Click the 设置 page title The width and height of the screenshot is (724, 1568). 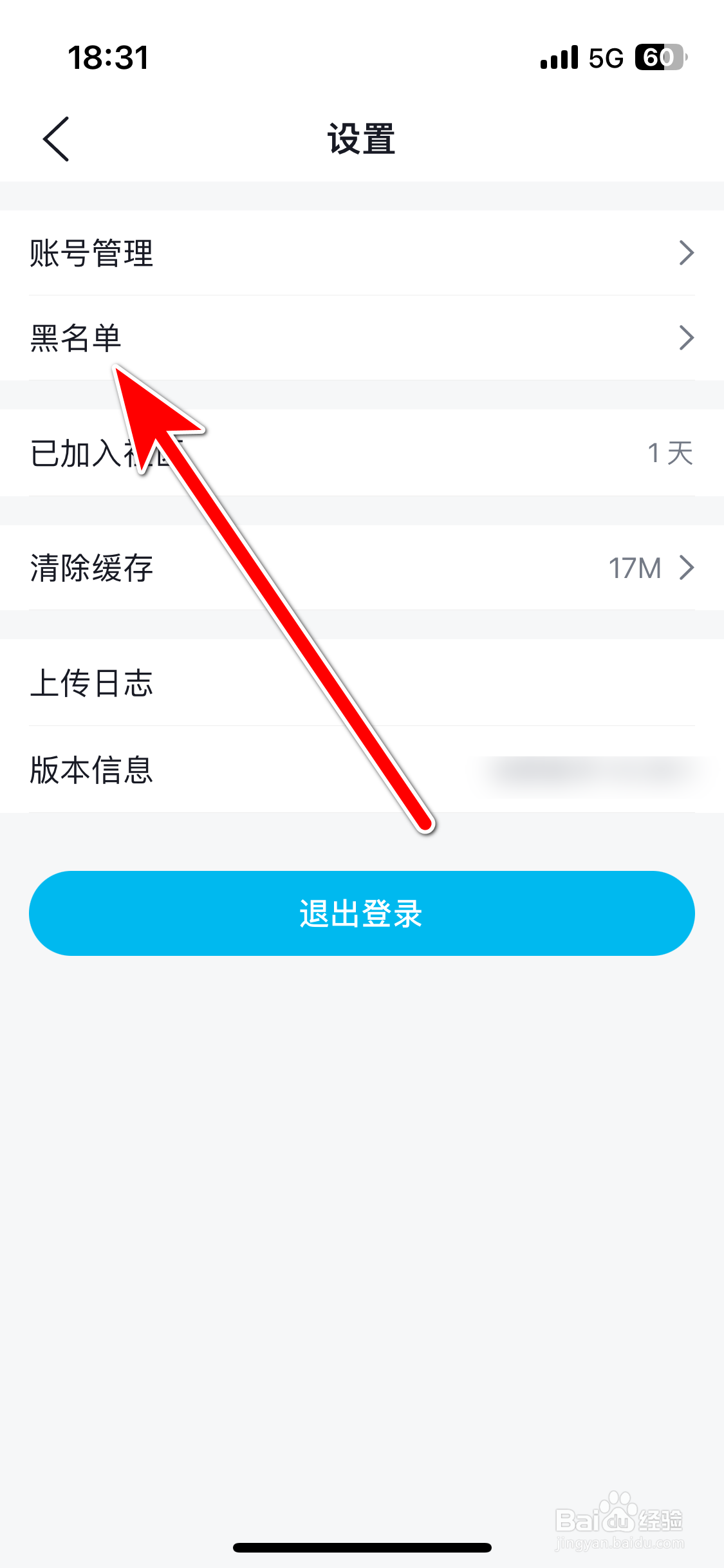tap(362, 138)
